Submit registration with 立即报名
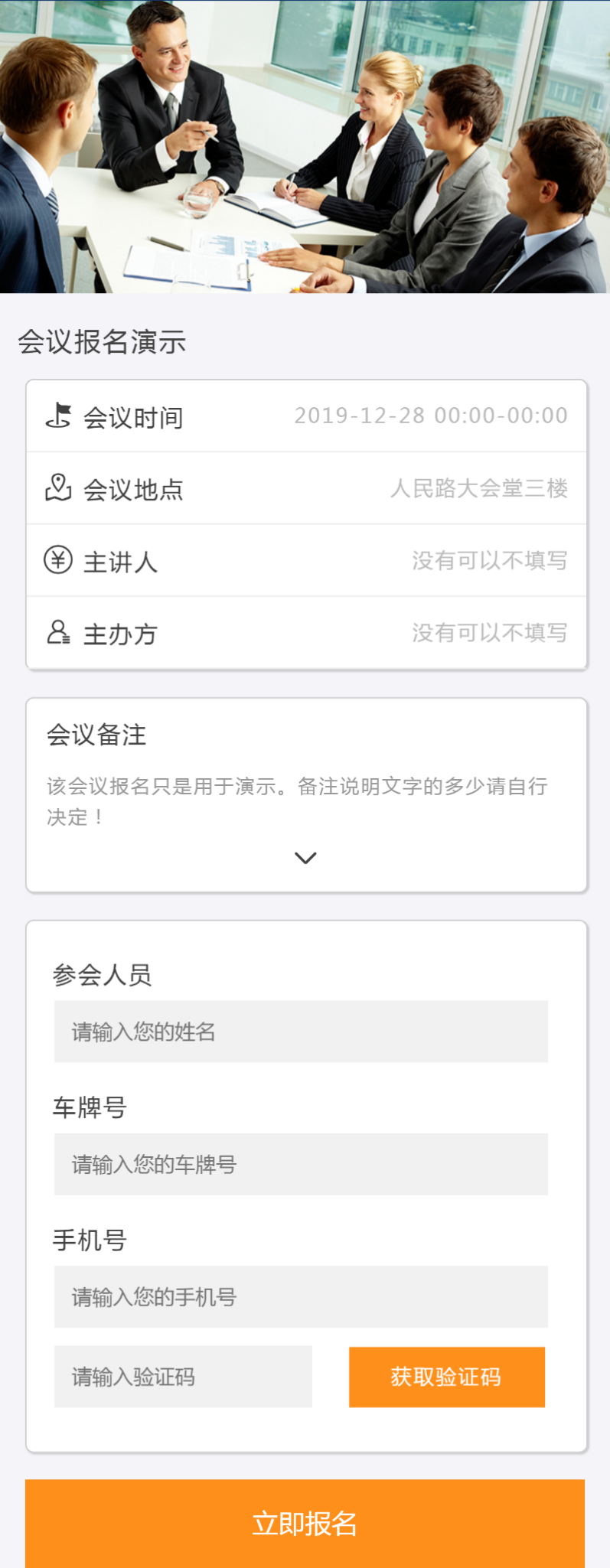 coord(305,1523)
